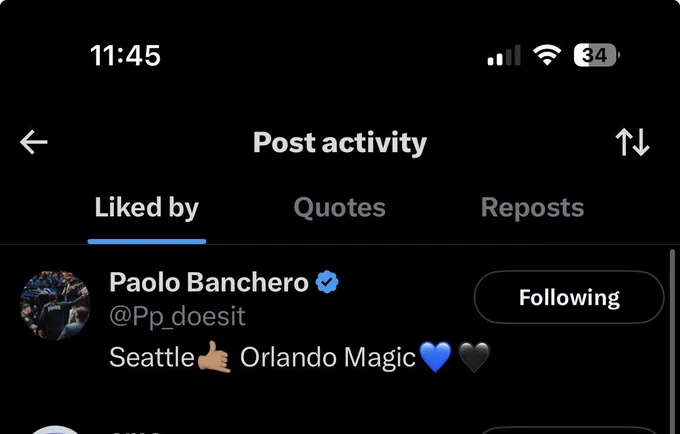680x434 pixels.
Task: Switch to the Reposts tab
Action: 532,208
